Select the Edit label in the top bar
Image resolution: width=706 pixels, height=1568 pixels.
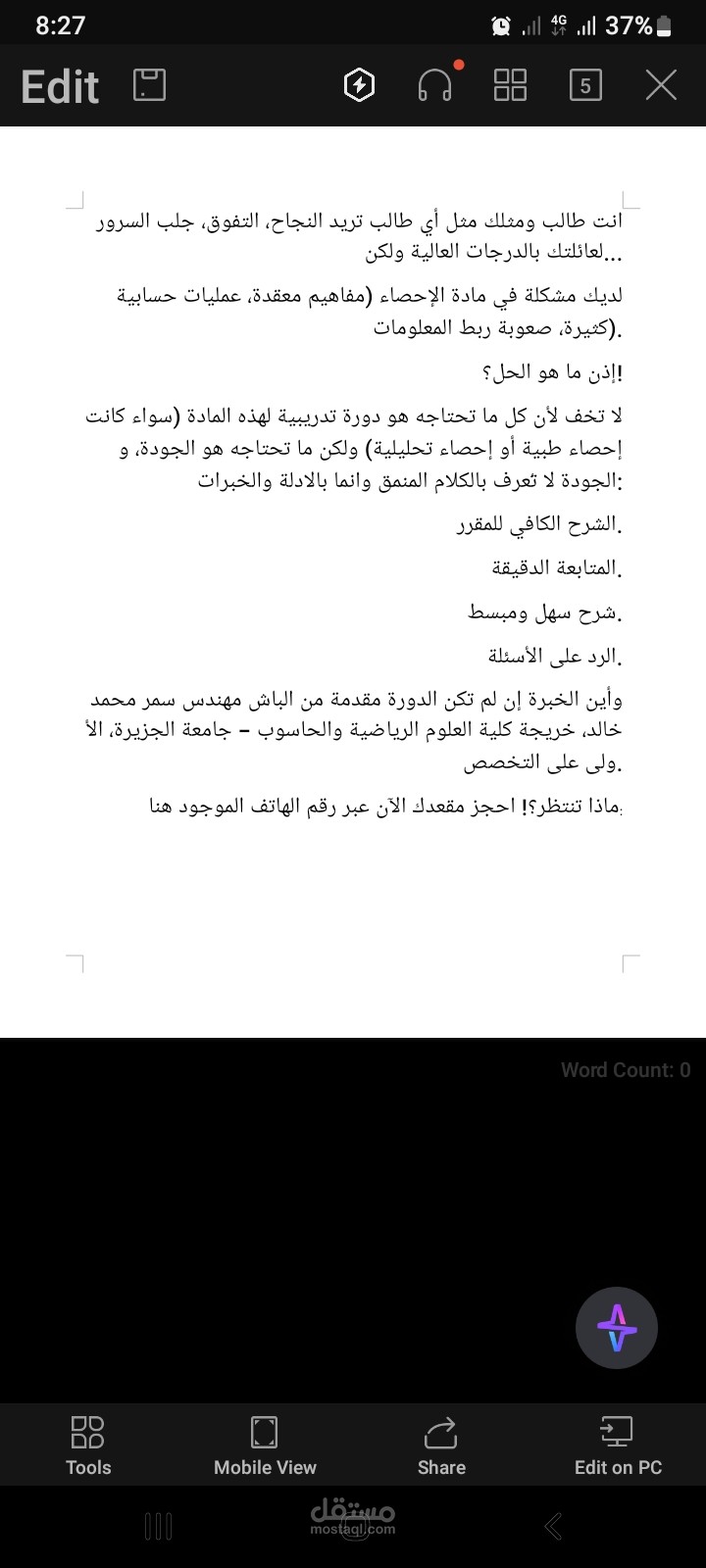pos(59,85)
